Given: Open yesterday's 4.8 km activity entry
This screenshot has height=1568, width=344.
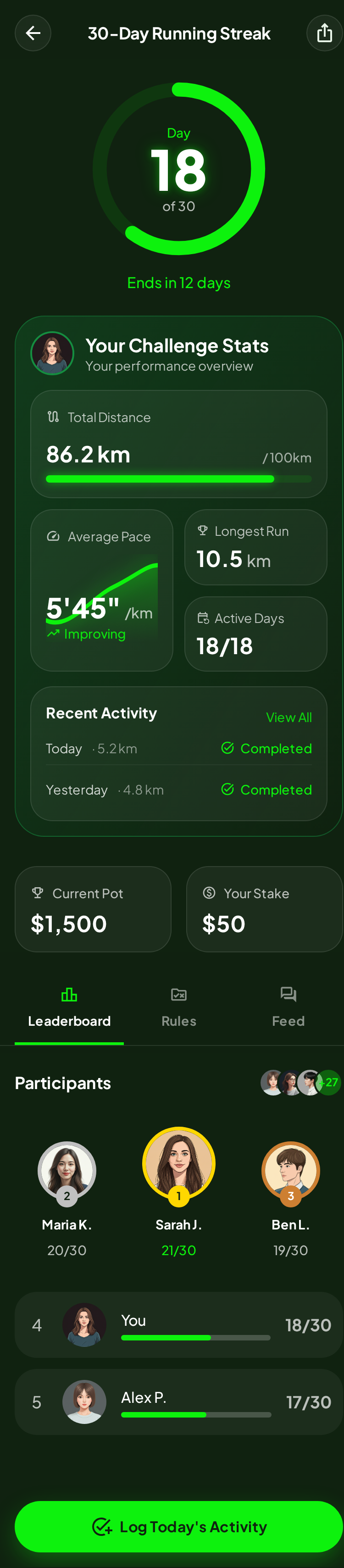Looking at the screenshot, I should (178, 790).
